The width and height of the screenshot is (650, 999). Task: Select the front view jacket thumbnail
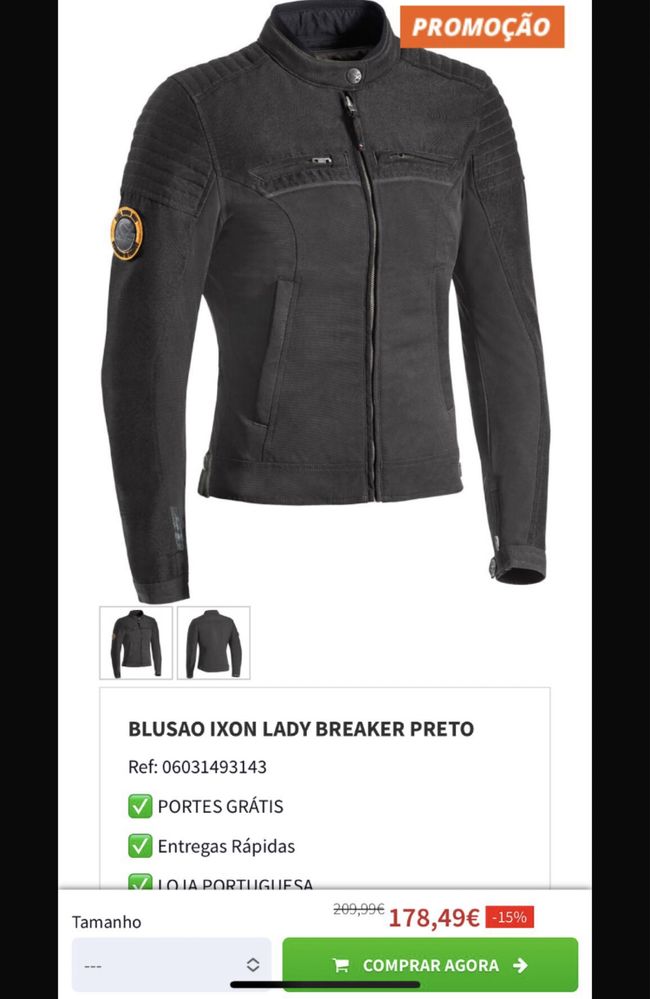(x=136, y=643)
